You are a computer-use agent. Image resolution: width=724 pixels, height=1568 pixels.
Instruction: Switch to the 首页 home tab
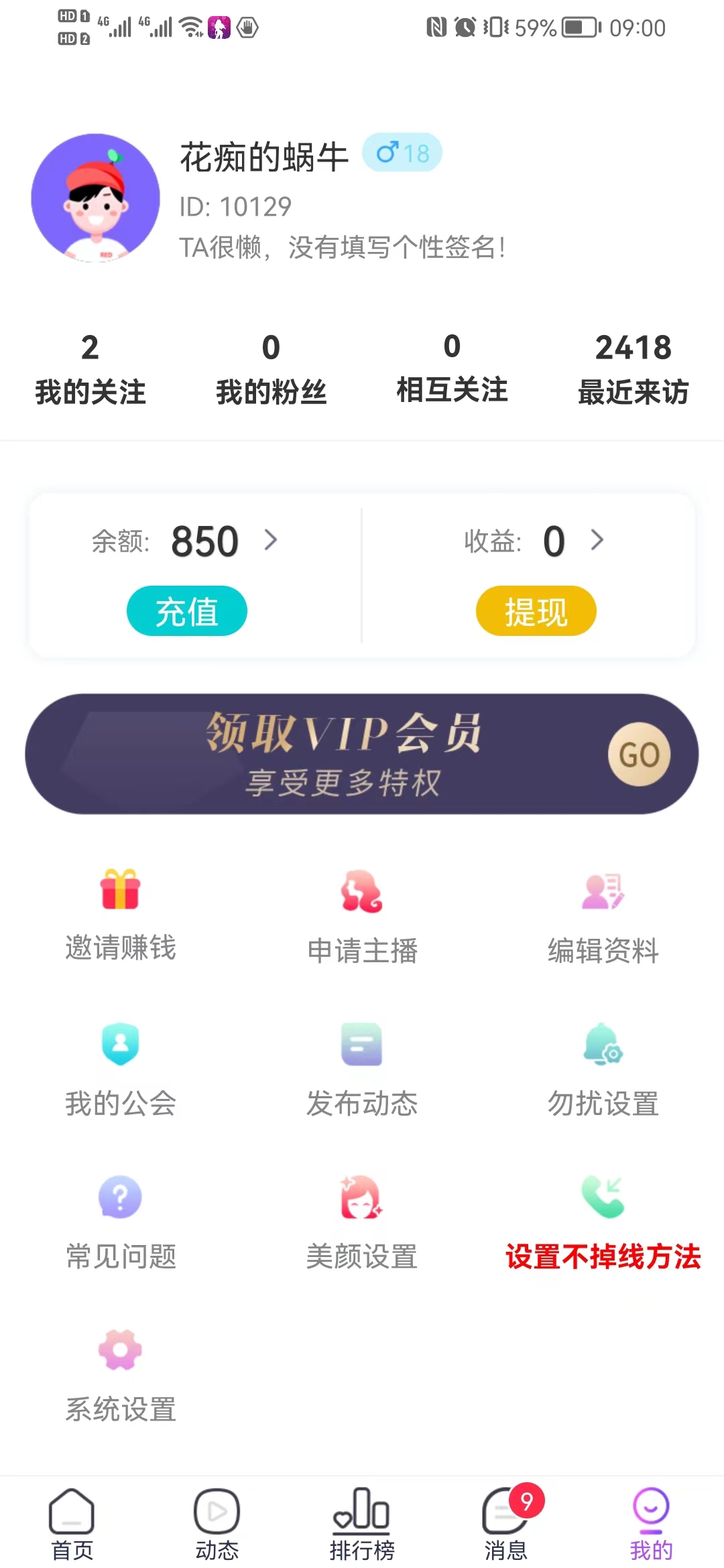72,1522
